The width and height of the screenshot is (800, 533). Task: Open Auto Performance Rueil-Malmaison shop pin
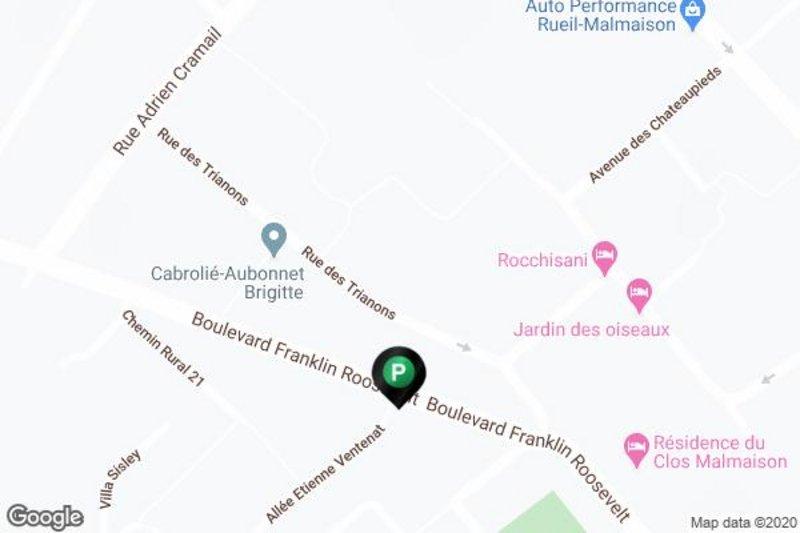point(692,11)
